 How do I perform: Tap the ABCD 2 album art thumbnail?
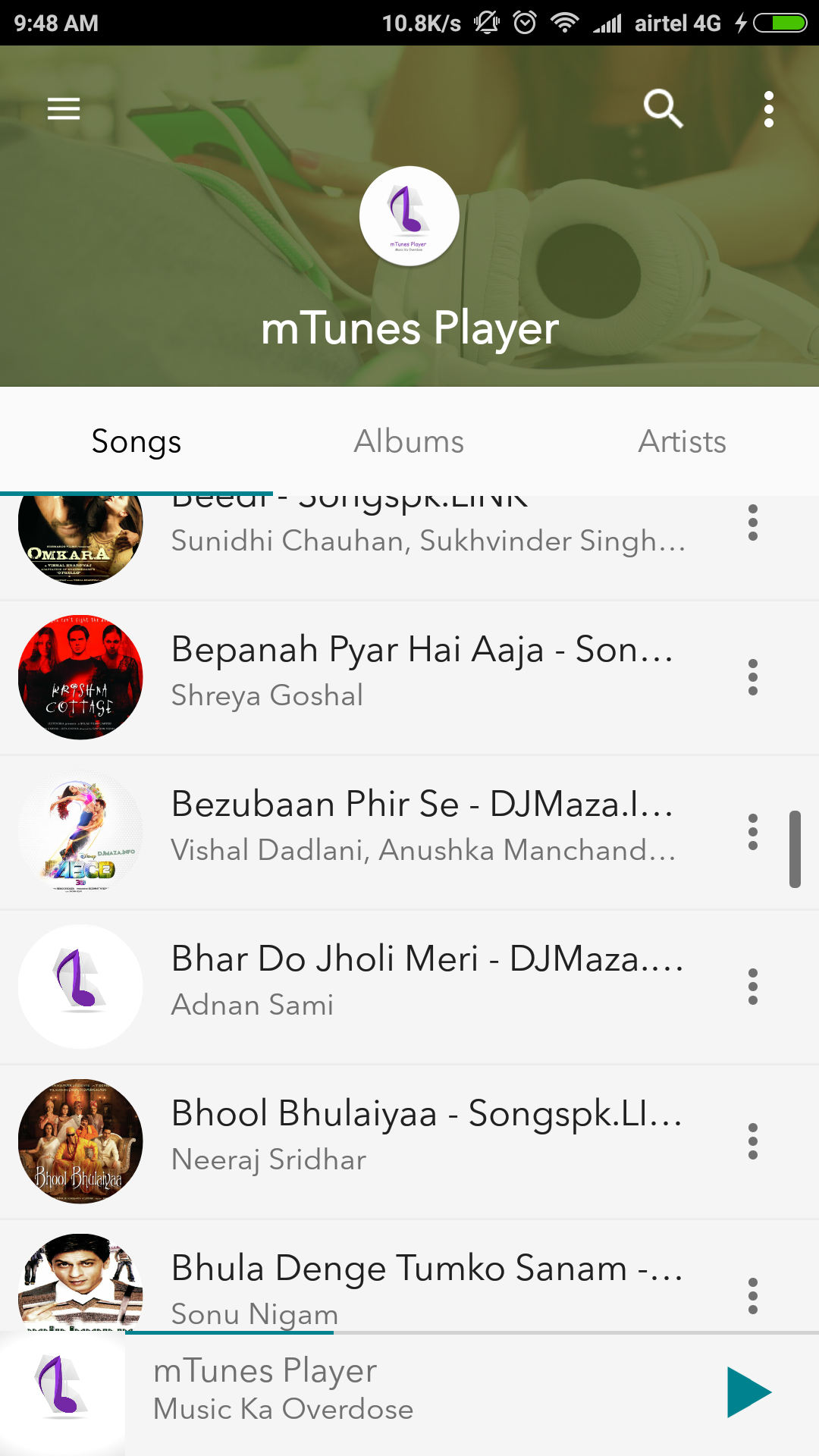[80, 832]
